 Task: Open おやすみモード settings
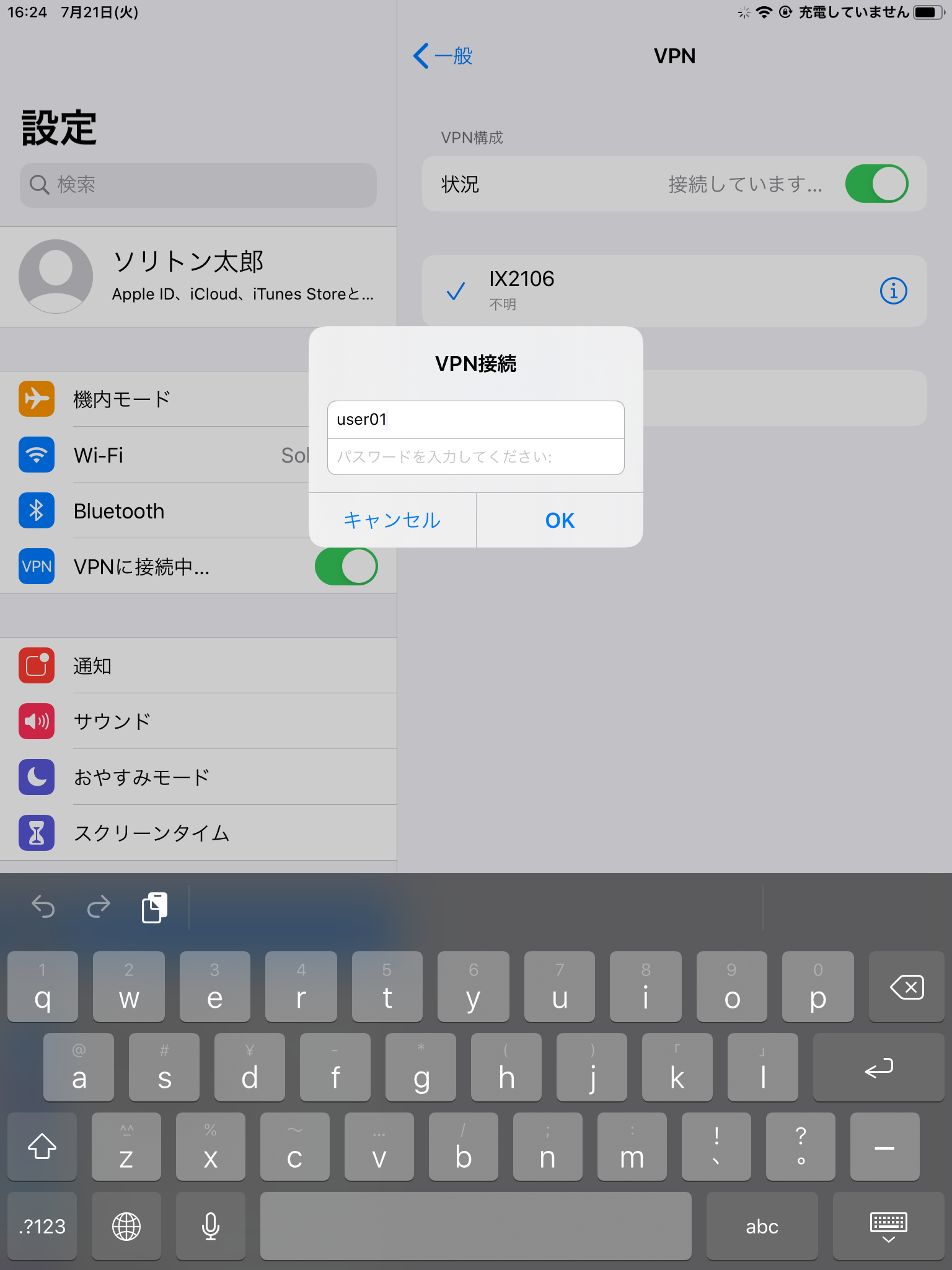[198, 777]
